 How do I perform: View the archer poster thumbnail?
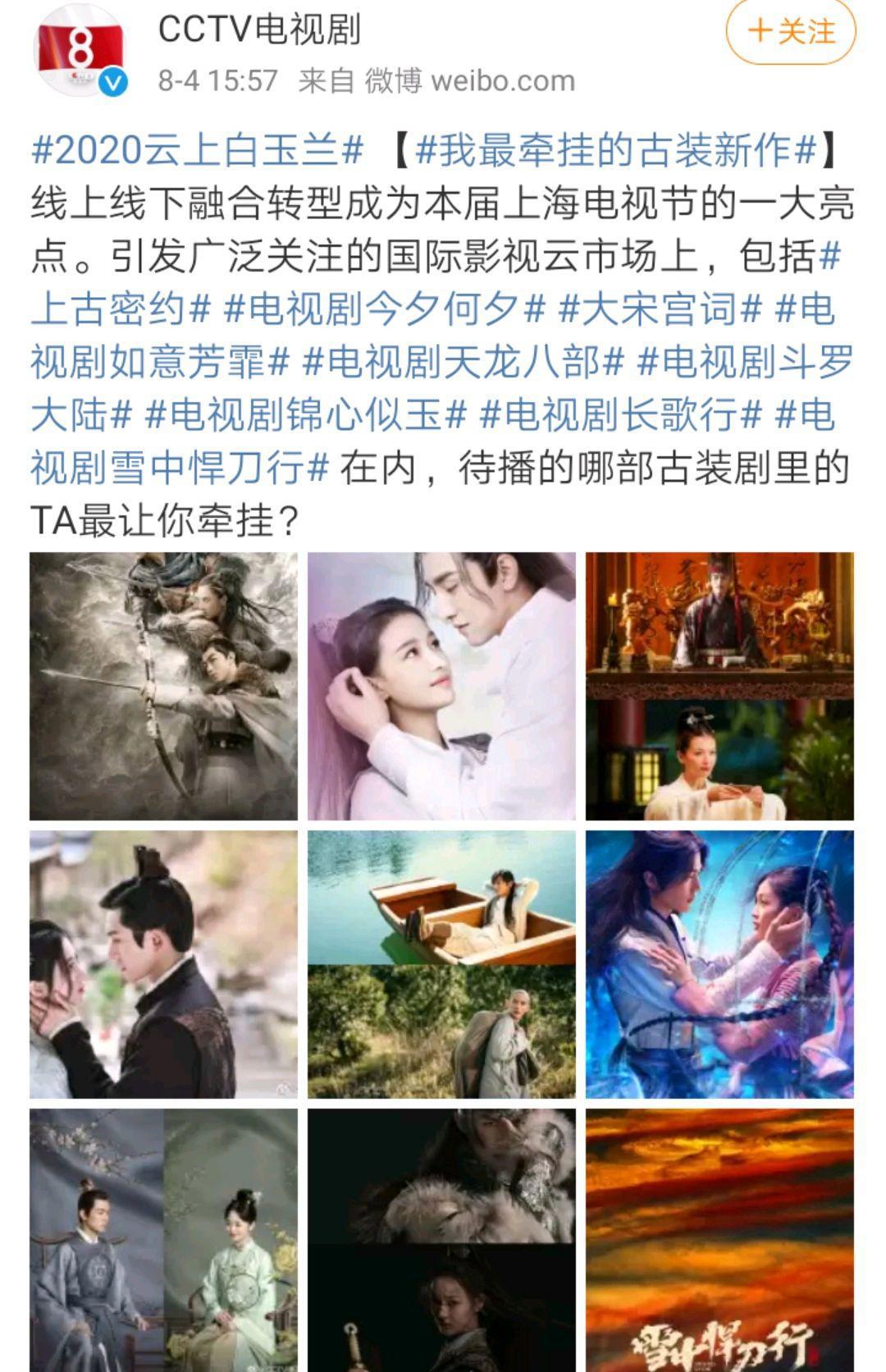click(162, 685)
